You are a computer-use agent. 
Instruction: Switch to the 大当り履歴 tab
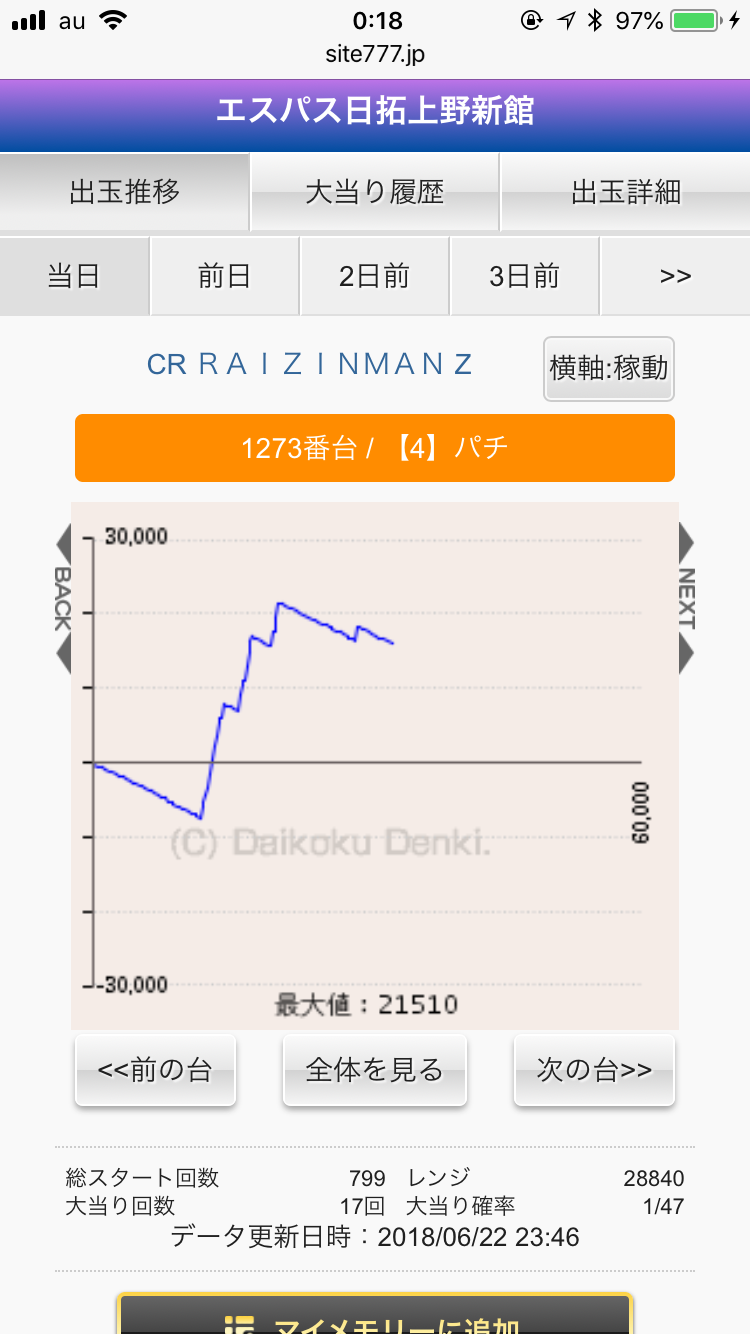click(x=375, y=192)
